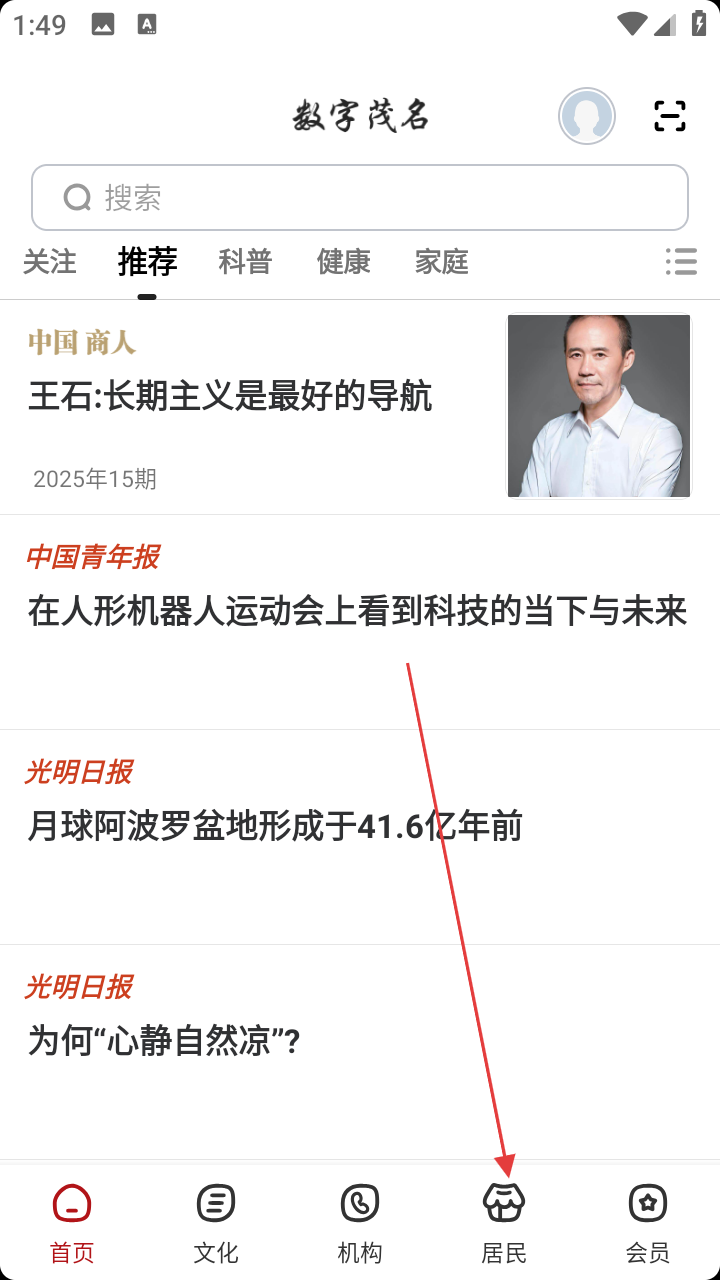Read 在人形机器人运动会上看到科技的当下与未来 article
This screenshot has width=720, height=1280.
point(357,611)
